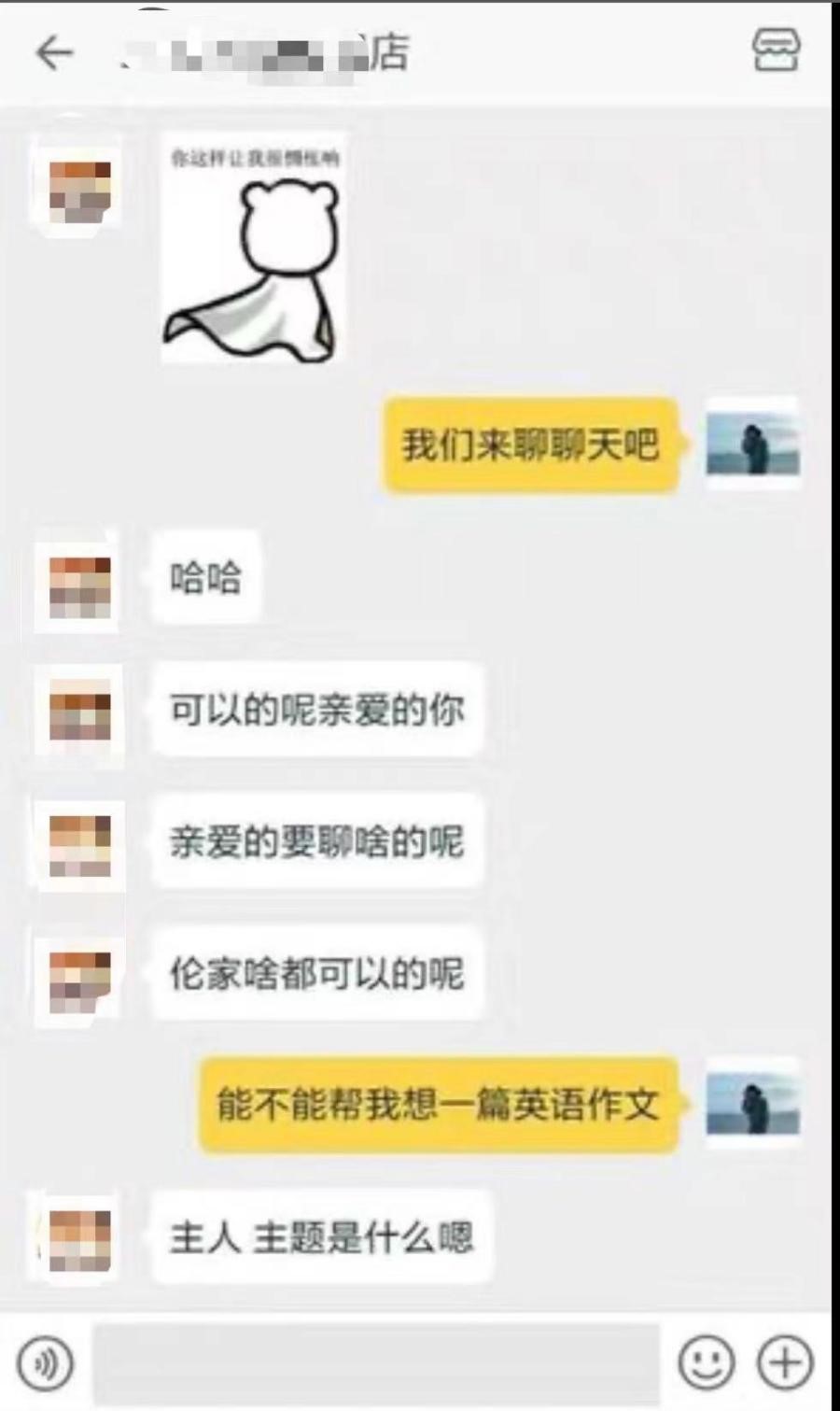Switch to voice message input
Image resolution: width=840 pixels, height=1411 pixels.
click(46, 1363)
